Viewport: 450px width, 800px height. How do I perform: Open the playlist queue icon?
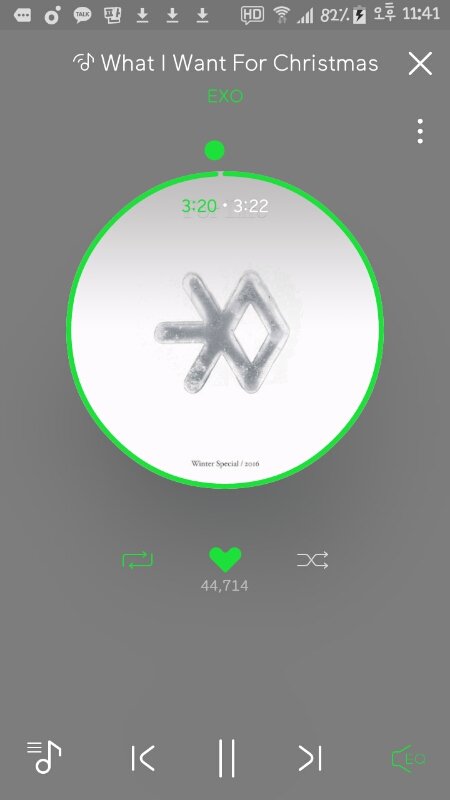click(44, 757)
